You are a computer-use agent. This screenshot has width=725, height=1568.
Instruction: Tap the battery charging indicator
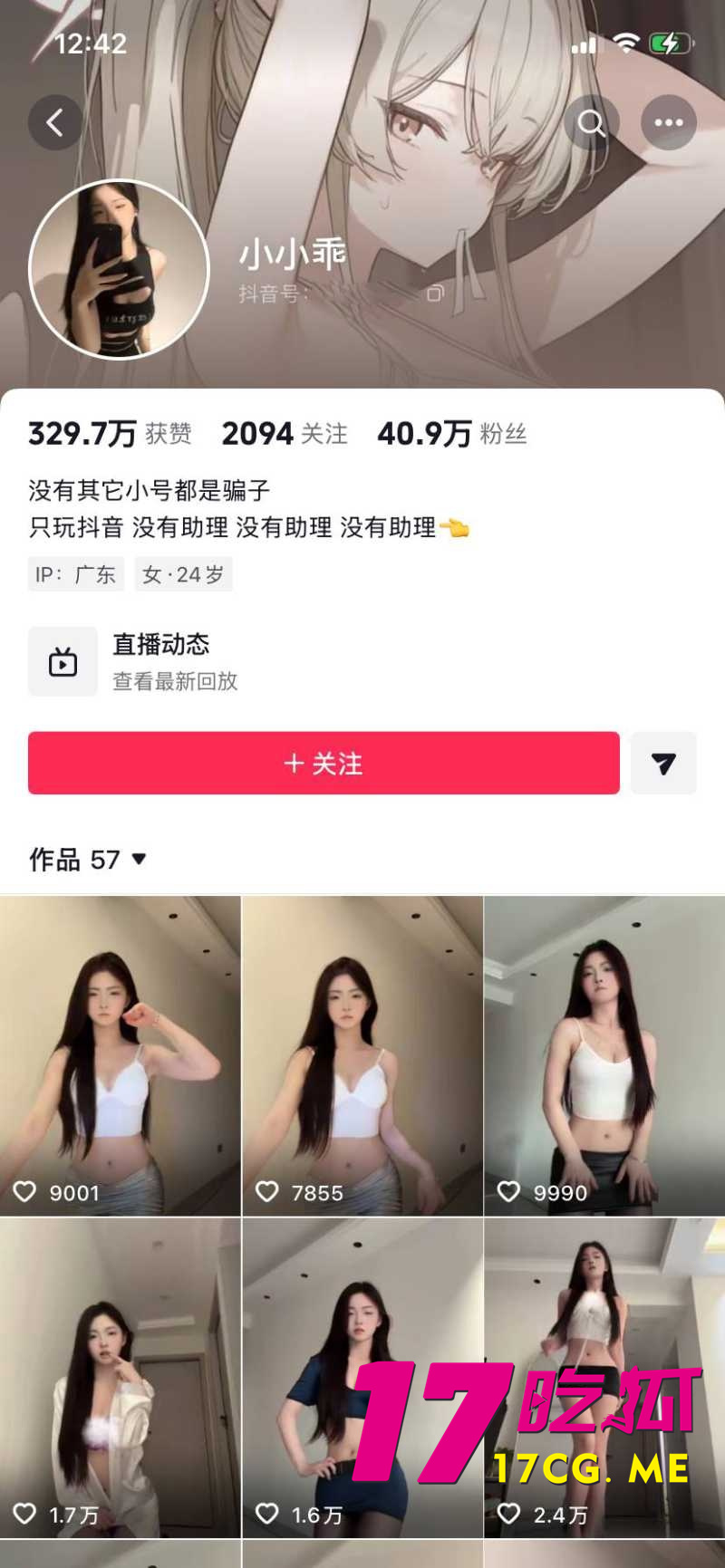pos(670,42)
